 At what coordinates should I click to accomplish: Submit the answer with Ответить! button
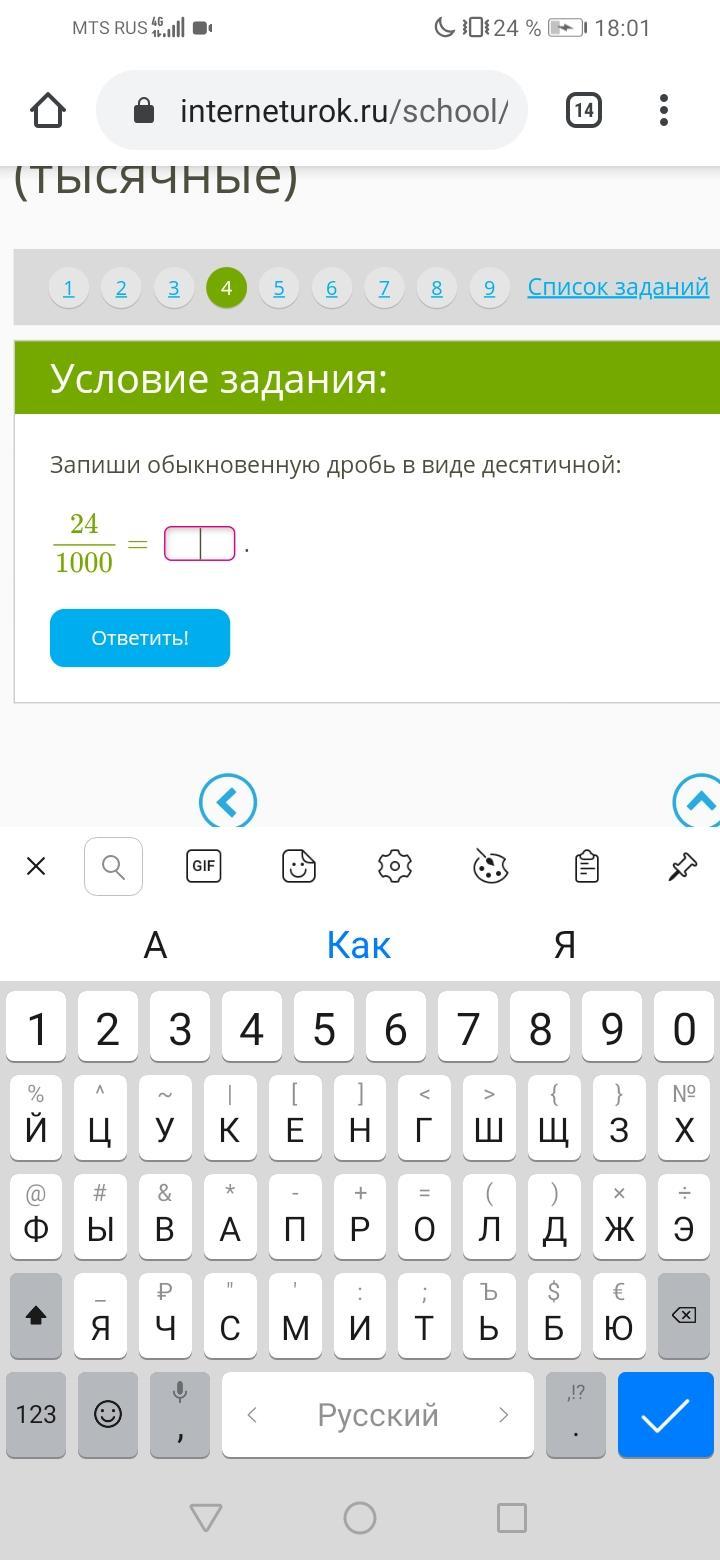pos(140,638)
